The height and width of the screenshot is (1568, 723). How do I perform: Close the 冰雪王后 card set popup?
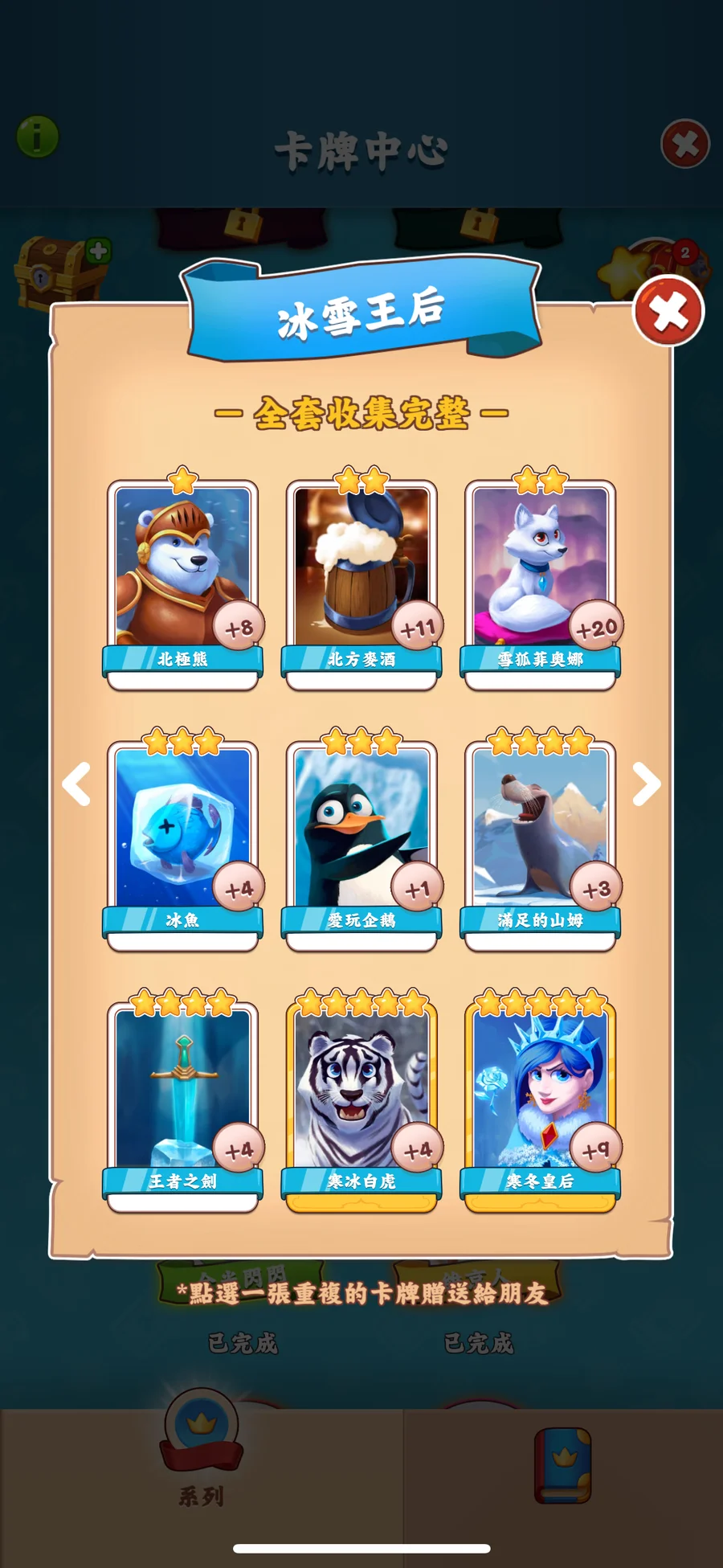click(x=668, y=311)
